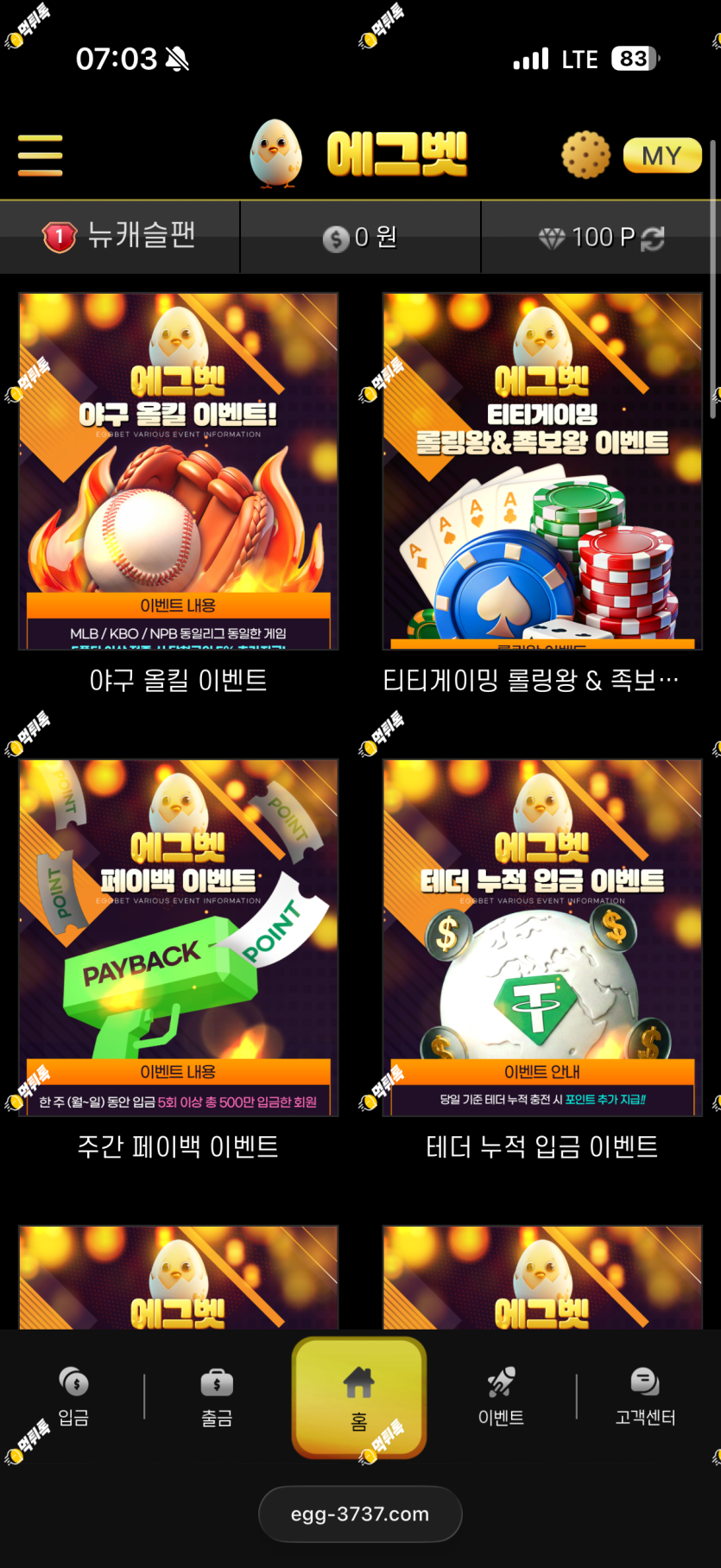Select the 홈 home tab
The image size is (721, 1568).
tap(359, 1398)
